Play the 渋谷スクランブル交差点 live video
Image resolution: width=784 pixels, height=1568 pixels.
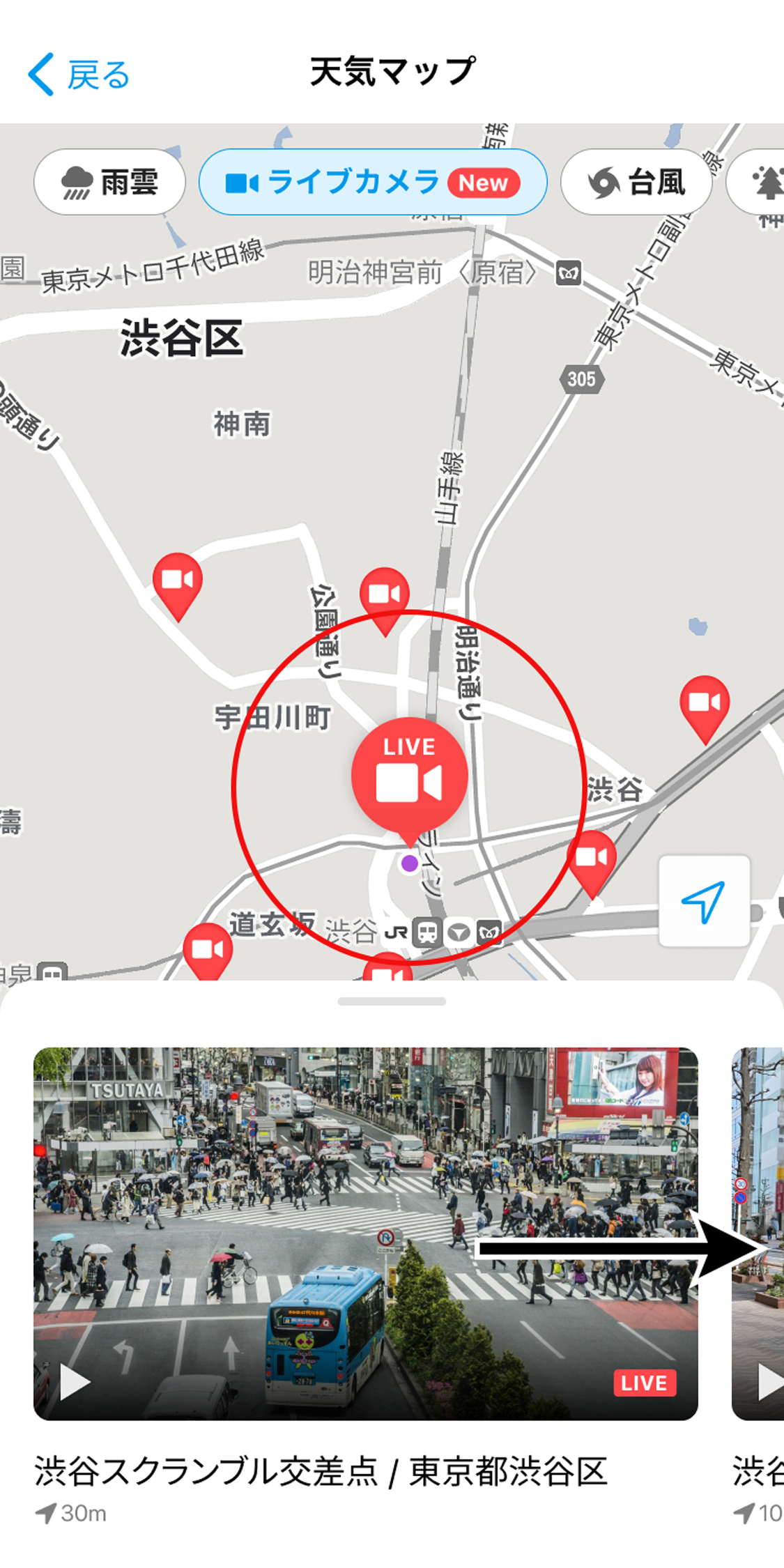point(73,1382)
